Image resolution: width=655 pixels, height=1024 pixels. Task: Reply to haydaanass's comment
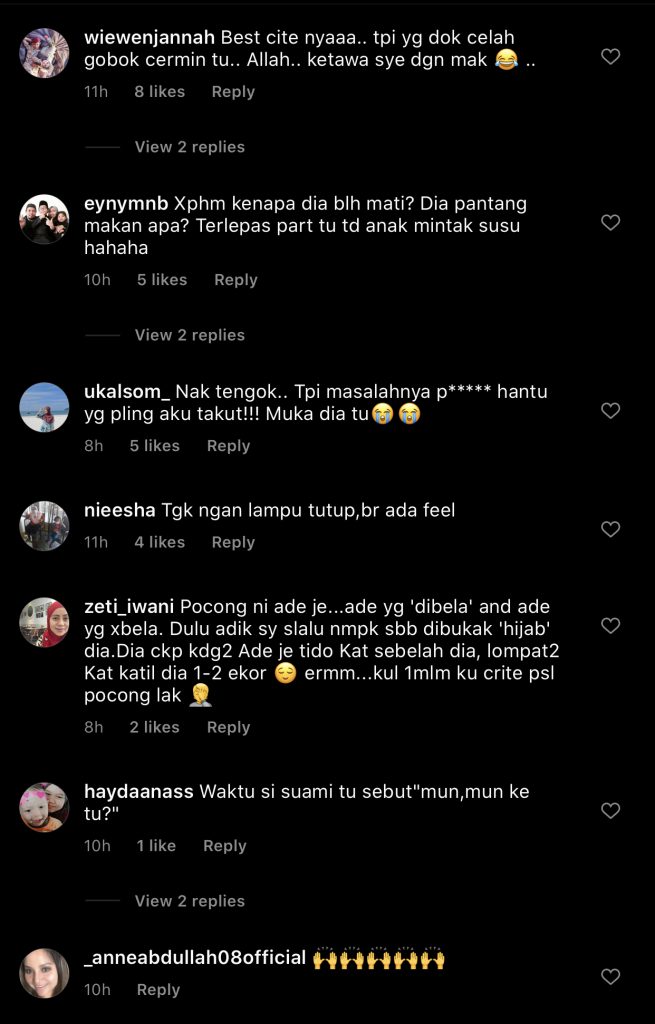coord(224,846)
